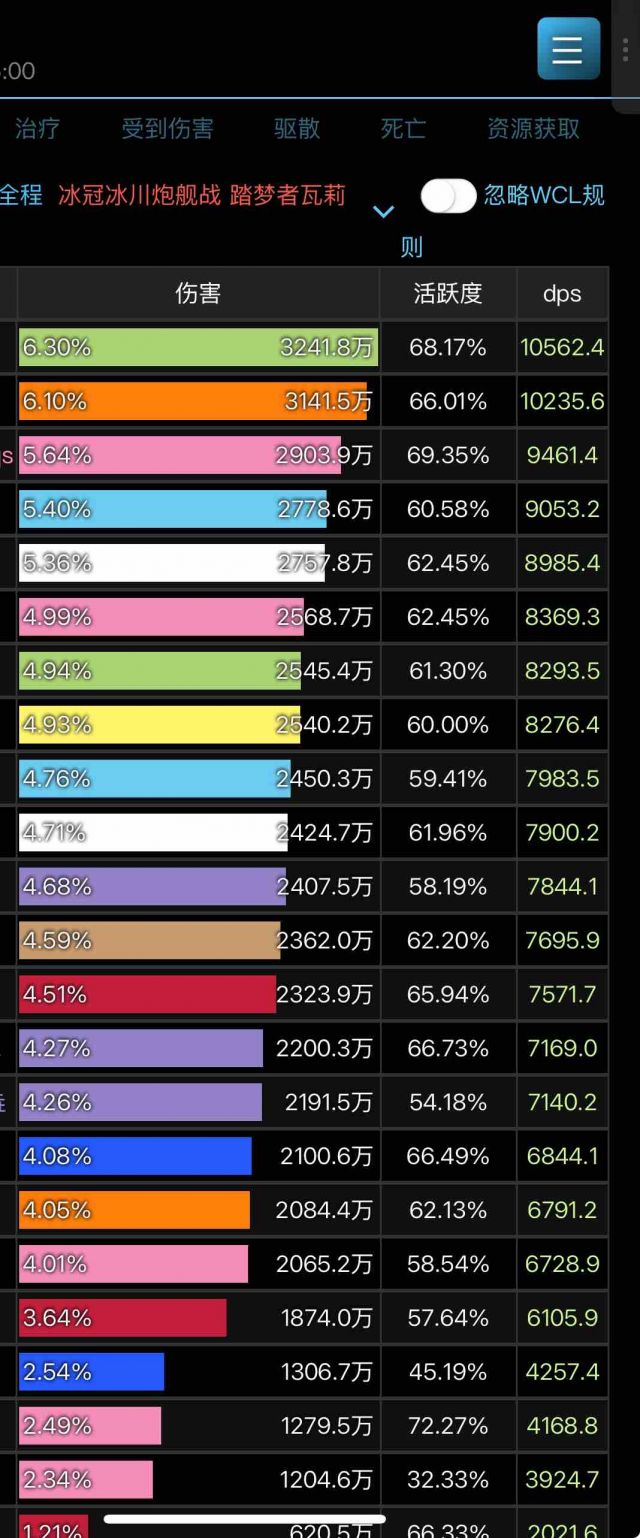Open the hamburger menu button
The height and width of the screenshot is (1538, 640).
(568, 49)
